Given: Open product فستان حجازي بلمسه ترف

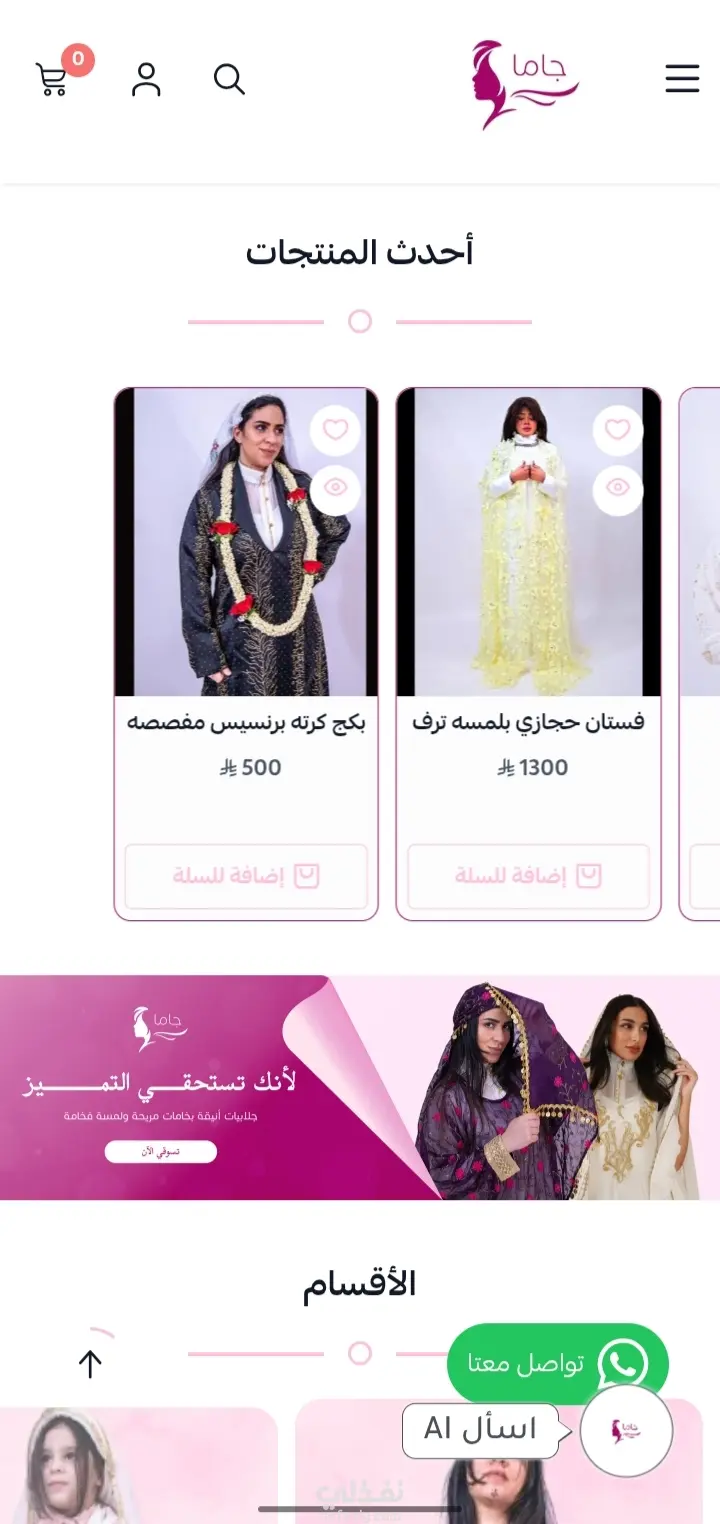Looking at the screenshot, I should click(528, 722).
